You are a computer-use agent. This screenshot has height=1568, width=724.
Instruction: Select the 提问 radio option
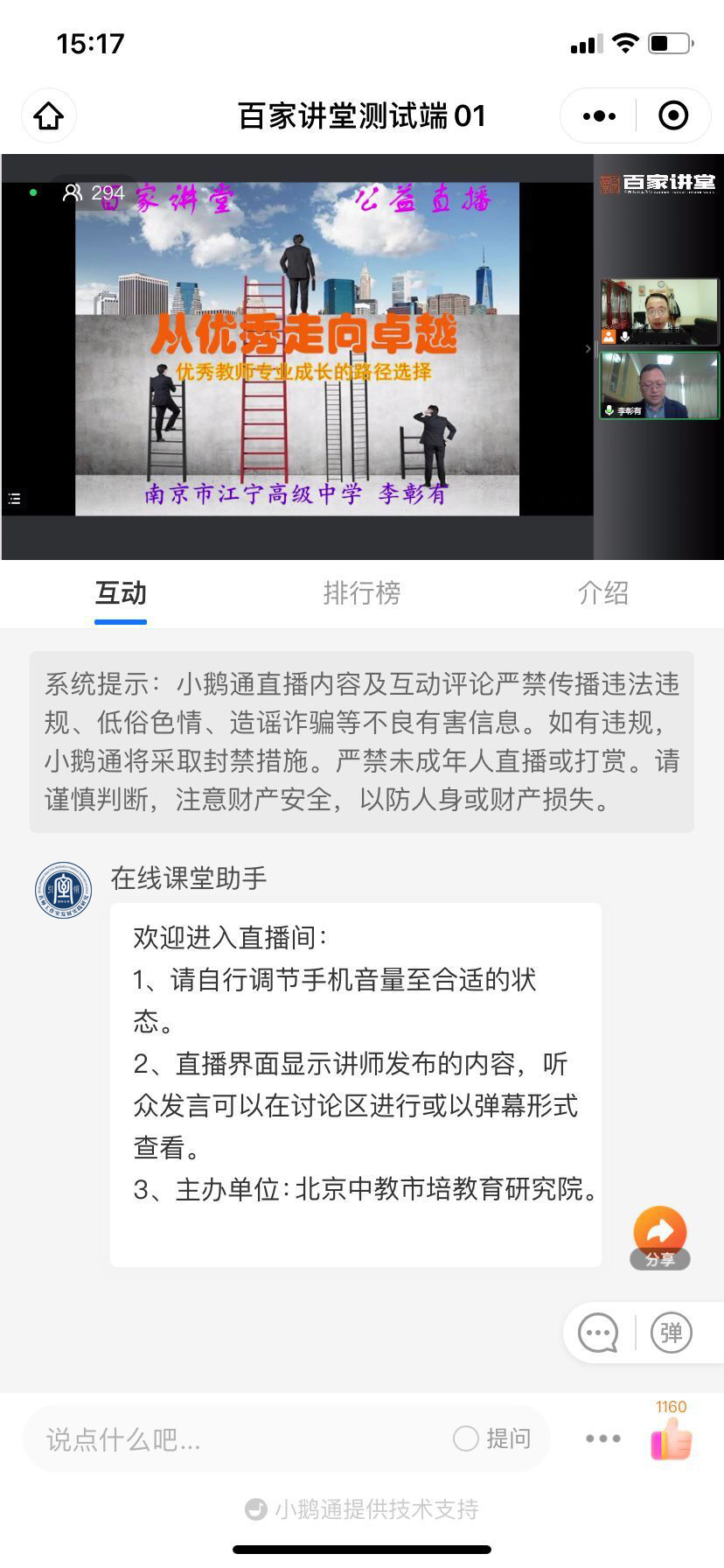[x=466, y=1438]
